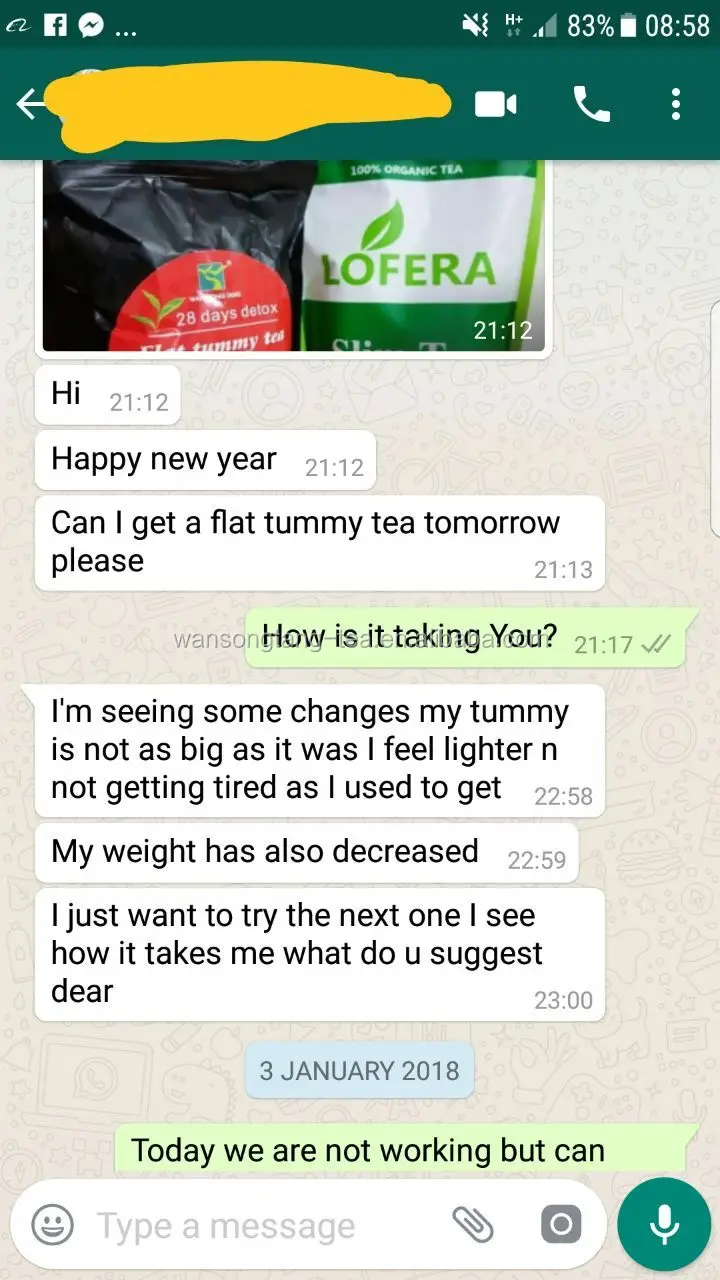This screenshot has width=720, height=1280.
Task: Attach a file with the paperclip
Action: click(x=473, y=1224)
